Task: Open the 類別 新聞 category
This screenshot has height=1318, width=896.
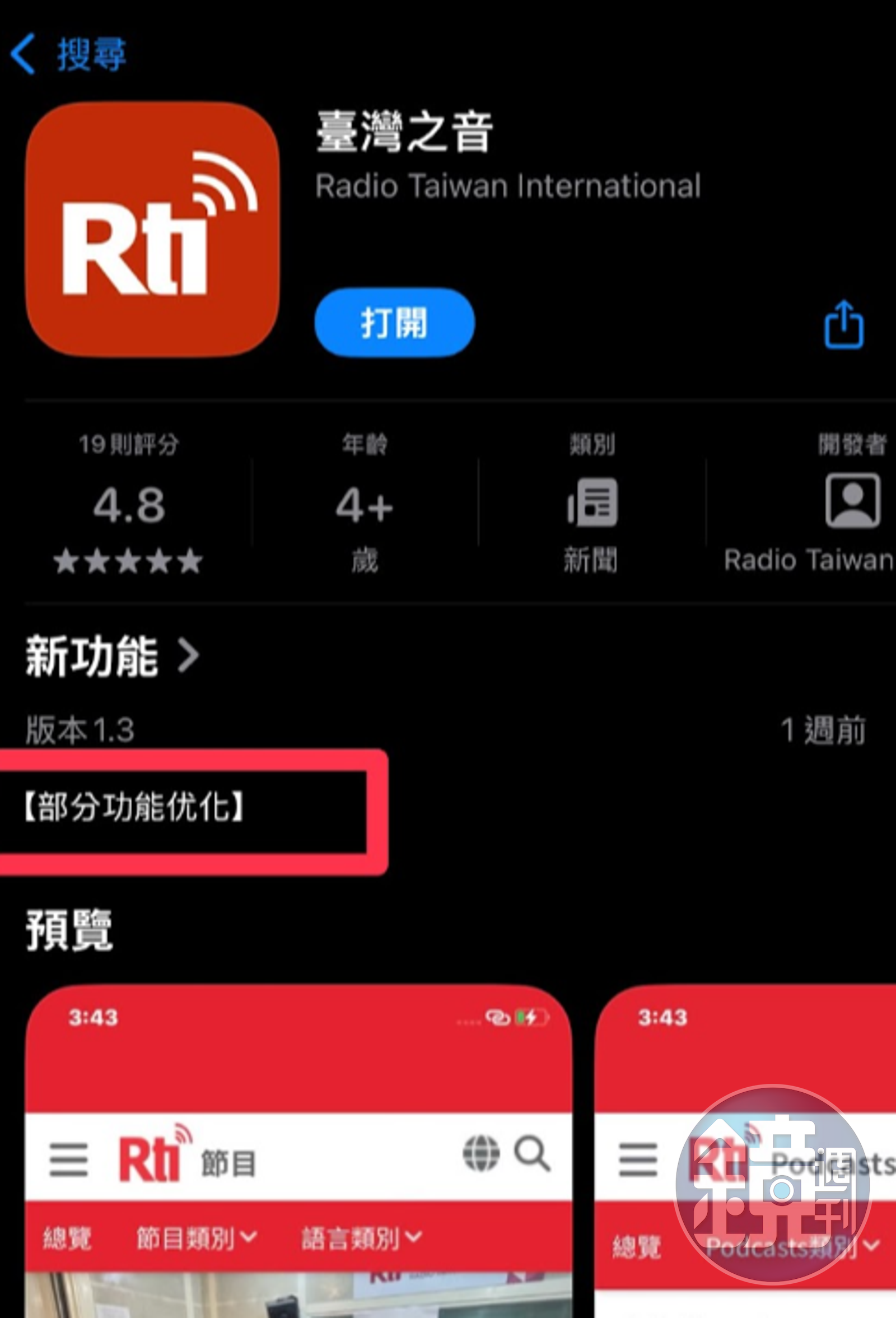Action: (591, 505)
